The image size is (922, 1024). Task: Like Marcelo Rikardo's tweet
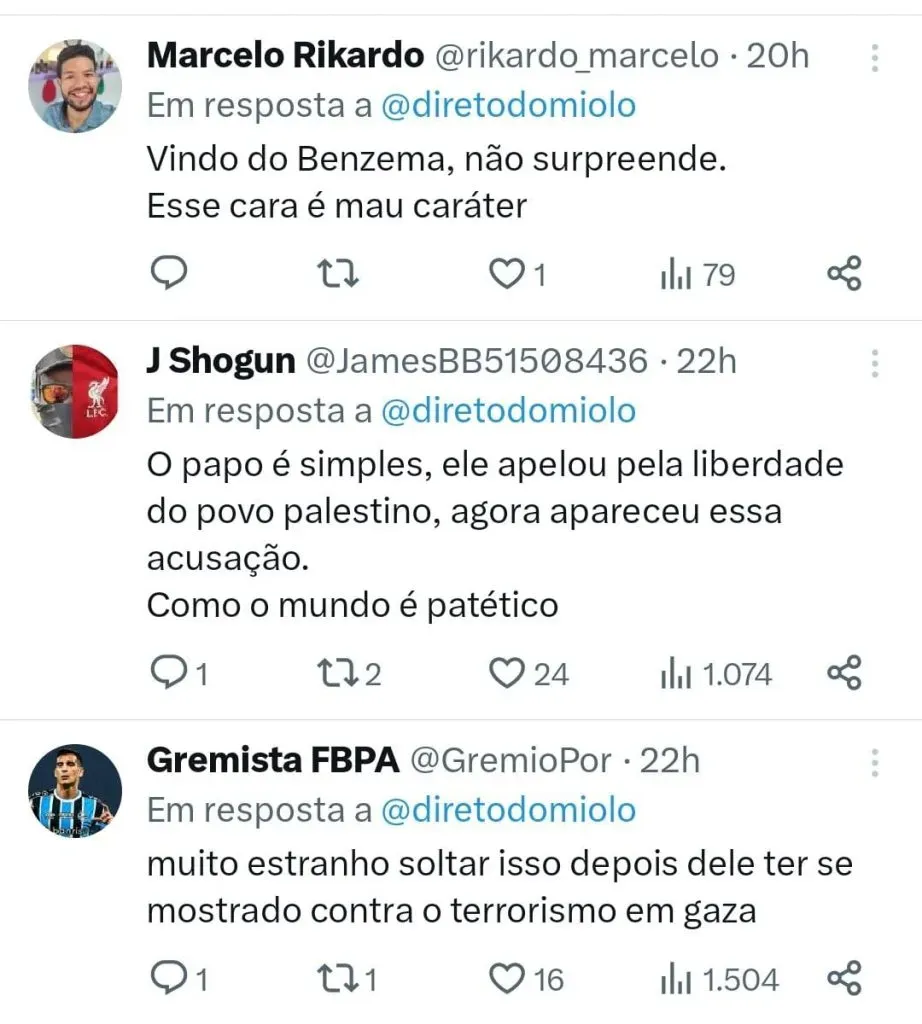(x=507, y=273)
